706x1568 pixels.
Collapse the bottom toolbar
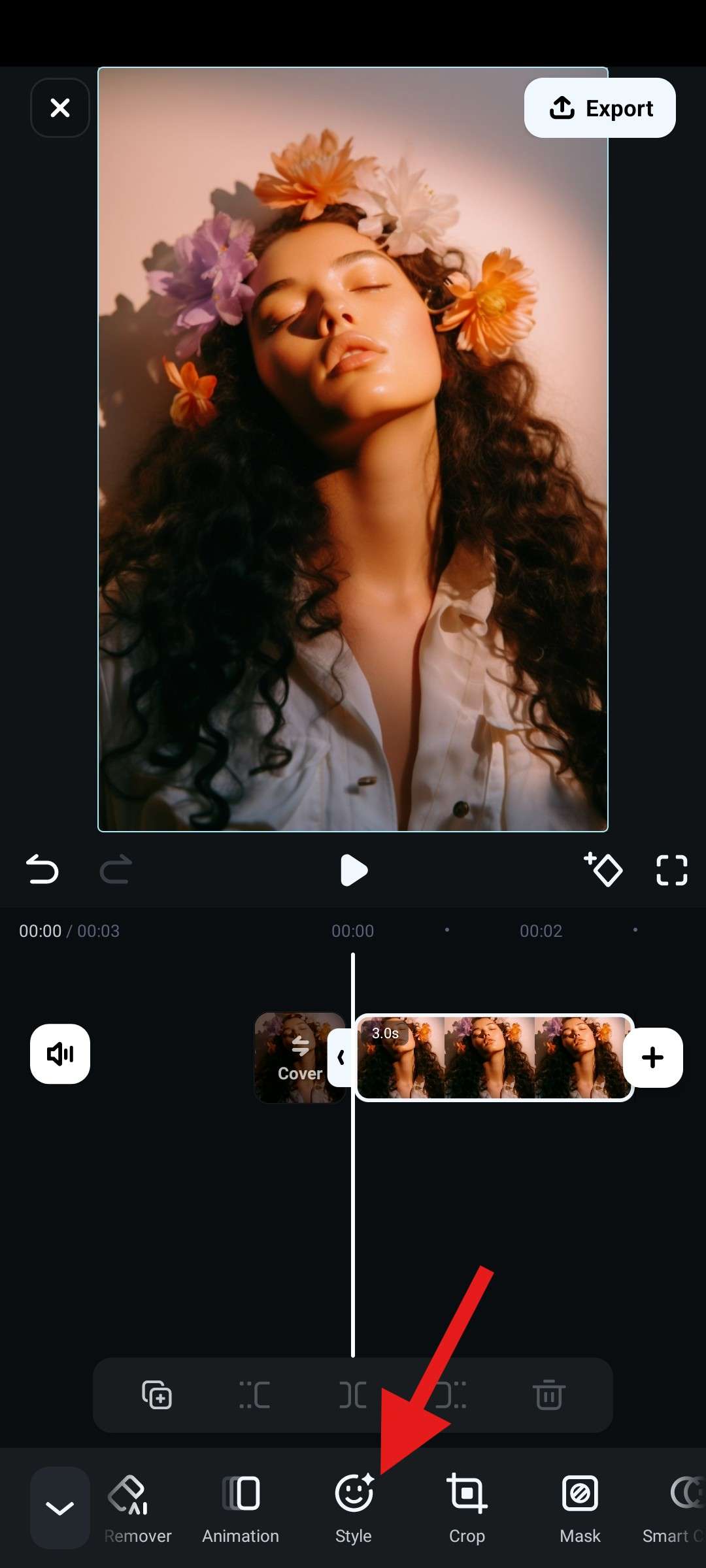click(60, 1507)
